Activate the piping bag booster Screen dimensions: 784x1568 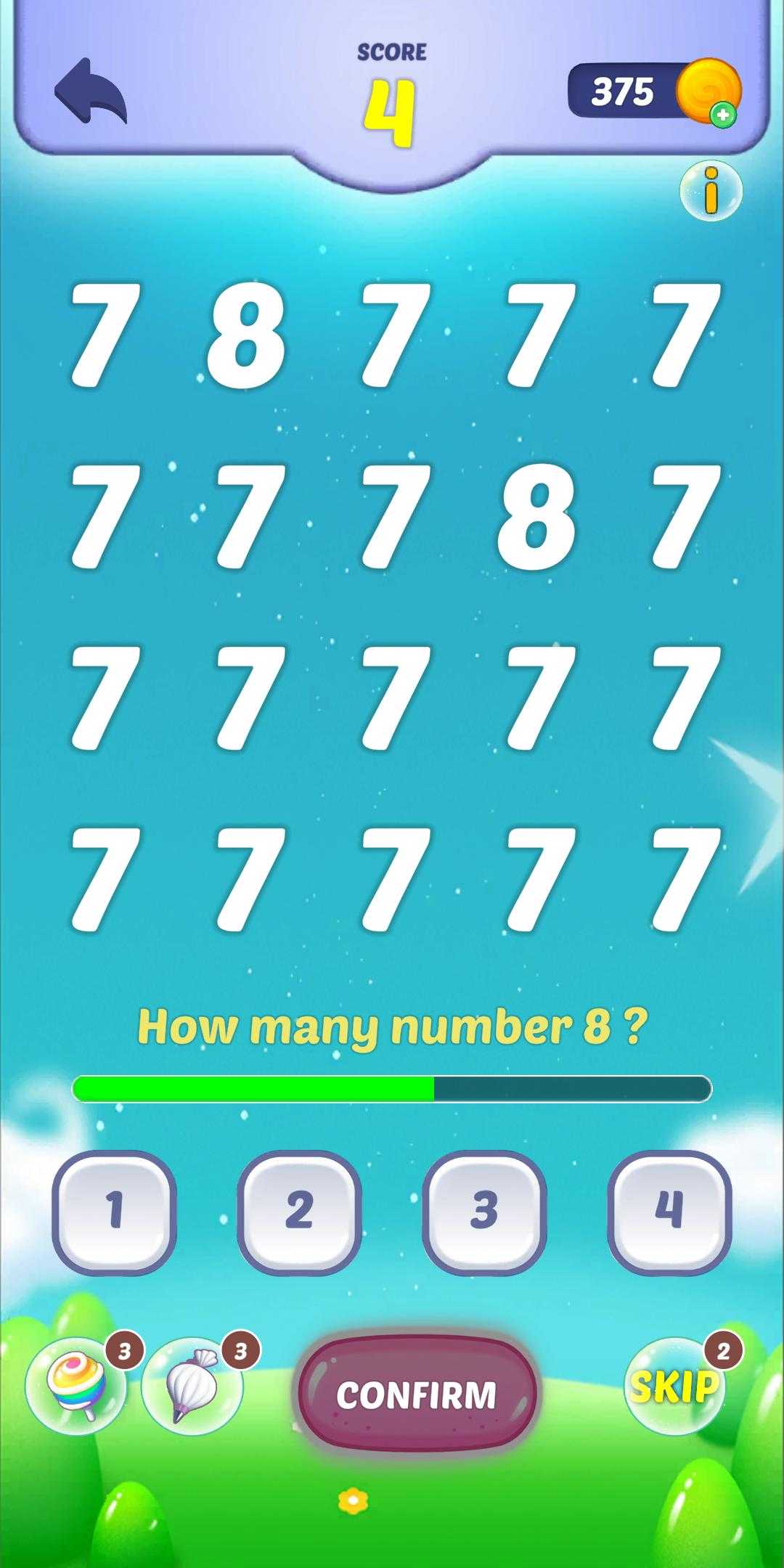tap(192, 1388)
